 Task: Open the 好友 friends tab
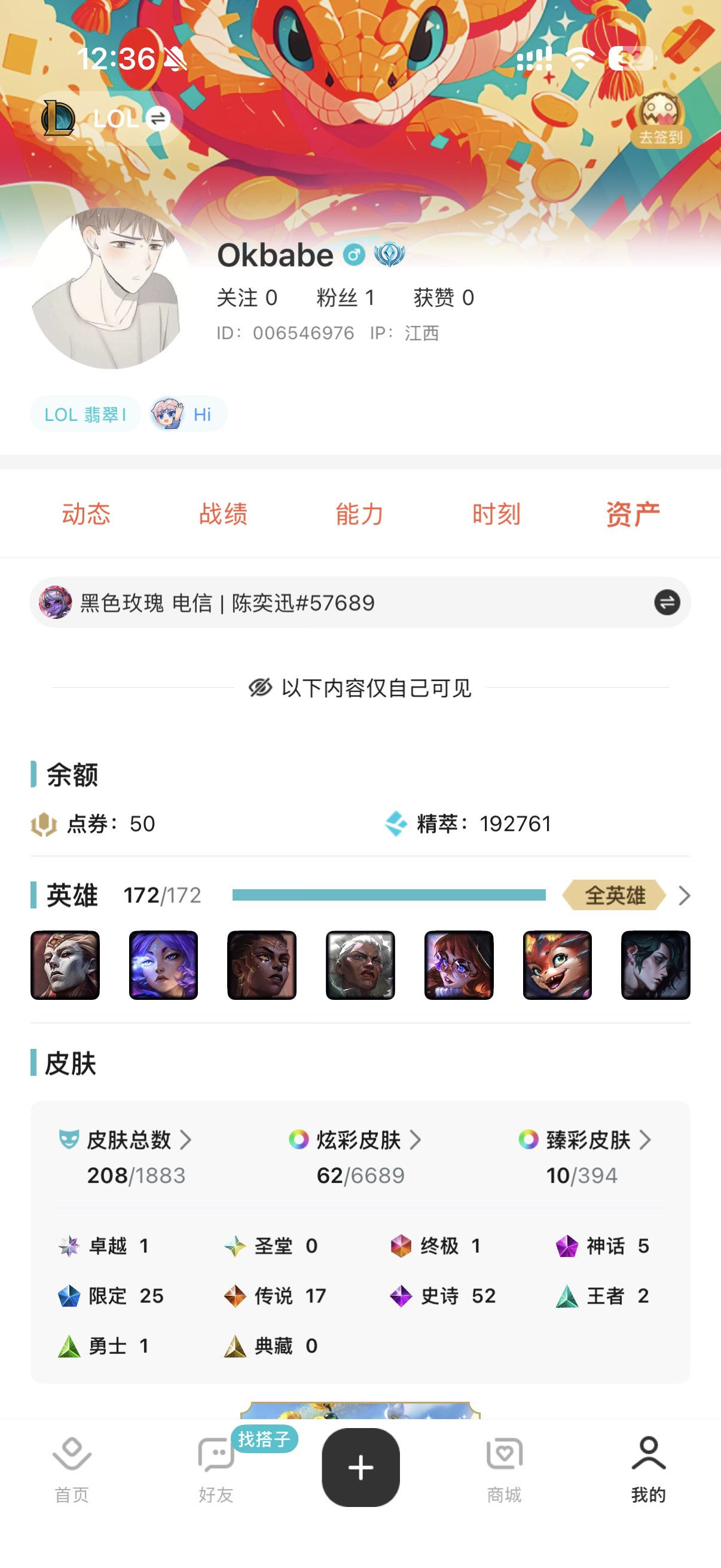coord(216,1468)
